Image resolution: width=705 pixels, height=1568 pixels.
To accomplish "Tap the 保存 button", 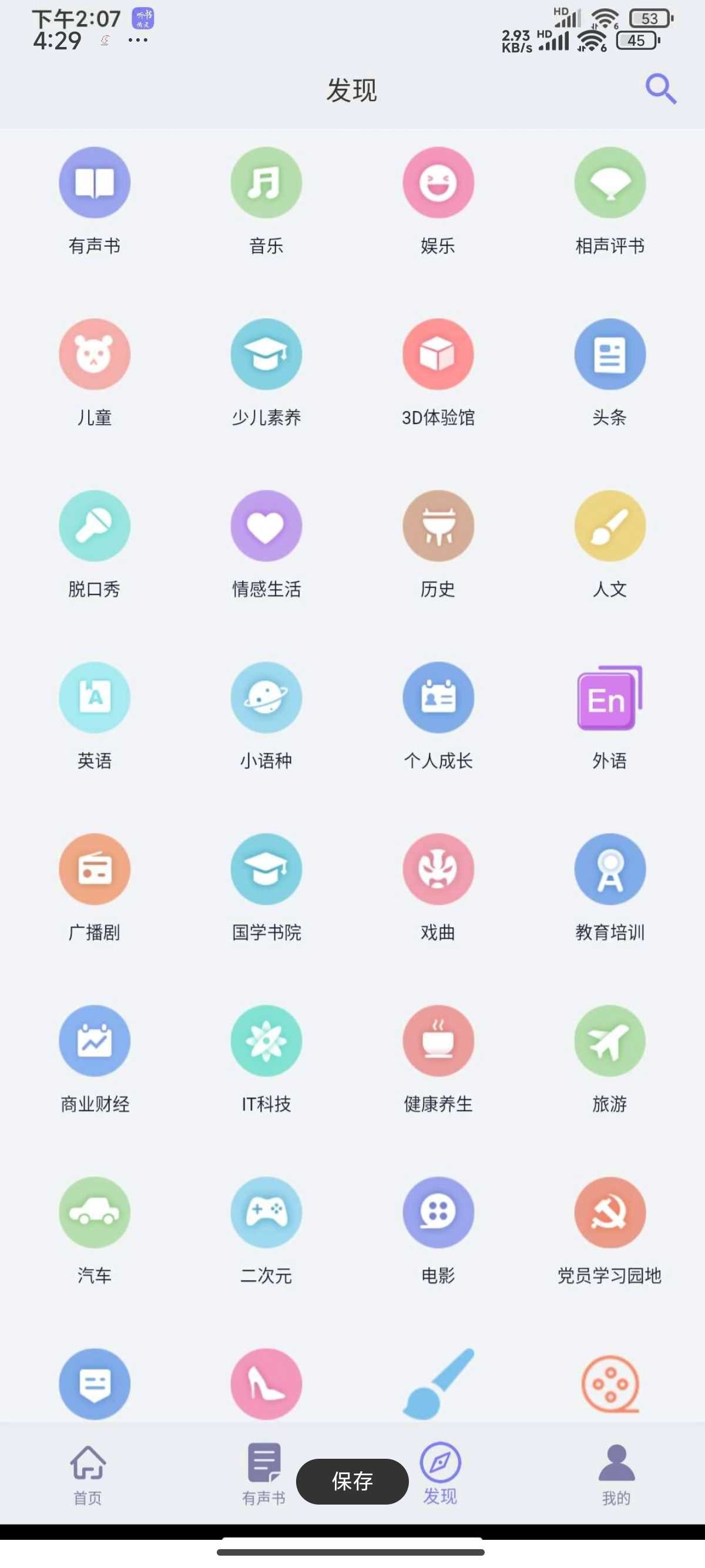I will pyautogui.click(x=352, y=1481).
